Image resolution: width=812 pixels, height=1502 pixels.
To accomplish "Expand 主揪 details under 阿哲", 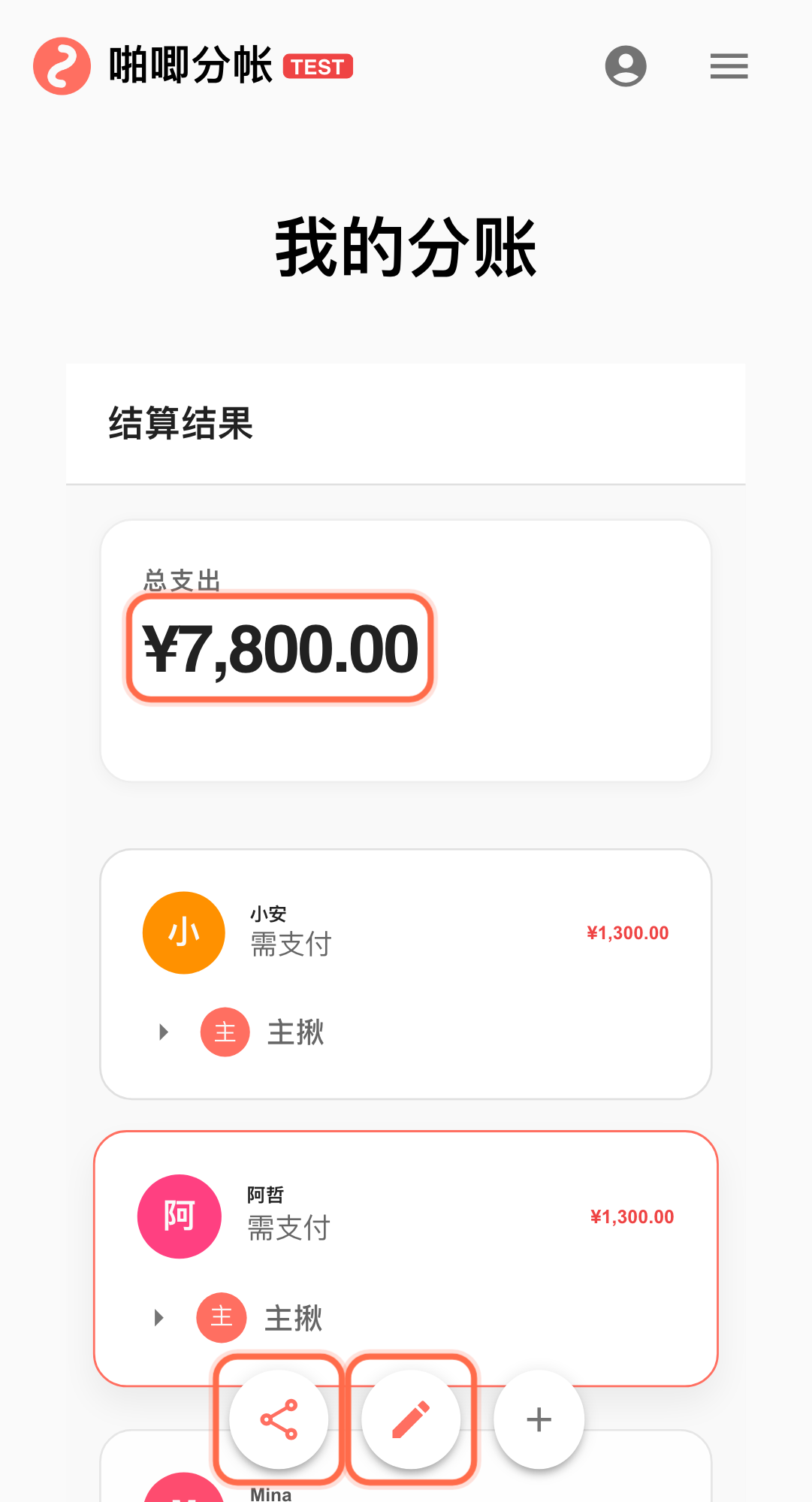I will click(159, 1317).
